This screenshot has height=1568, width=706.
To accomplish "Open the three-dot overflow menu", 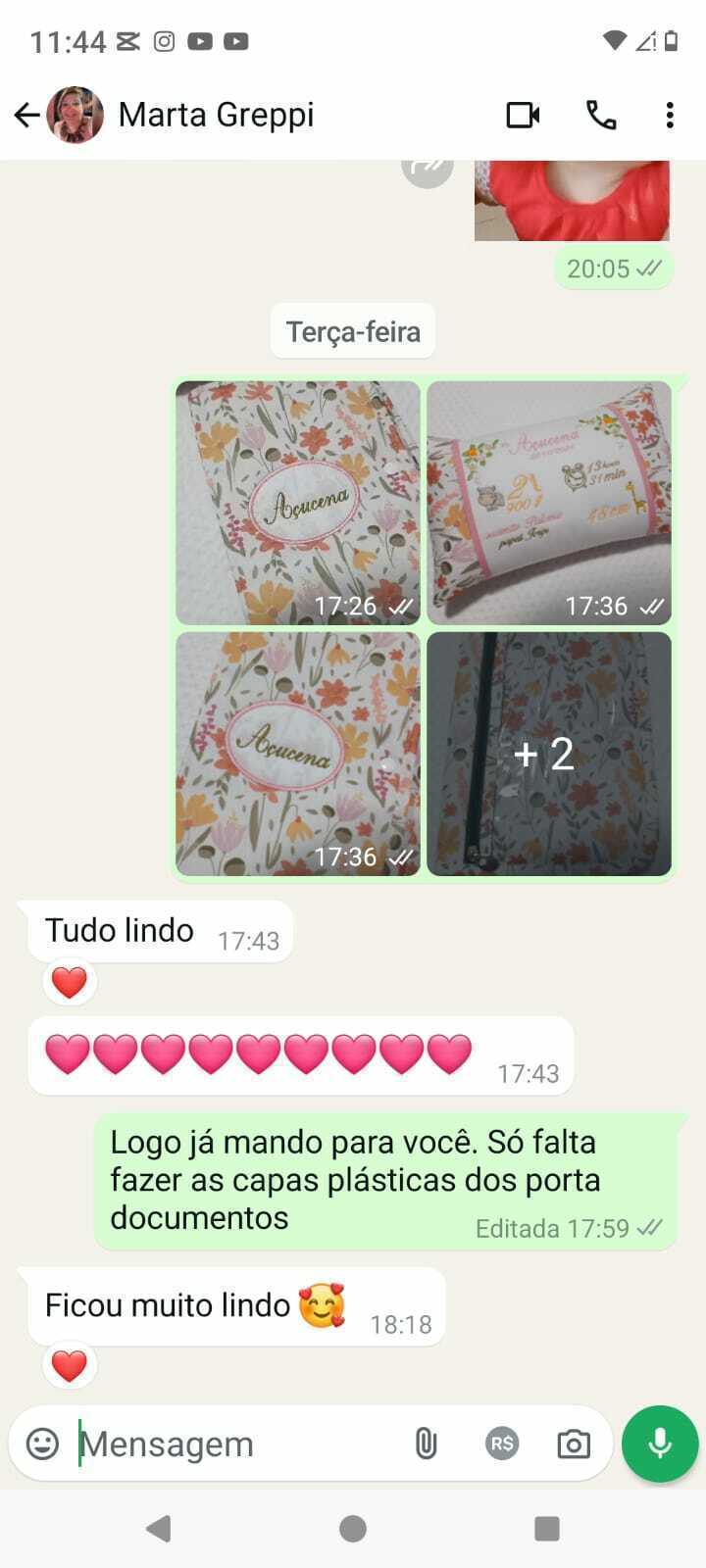I will click(x=670, y=116).
